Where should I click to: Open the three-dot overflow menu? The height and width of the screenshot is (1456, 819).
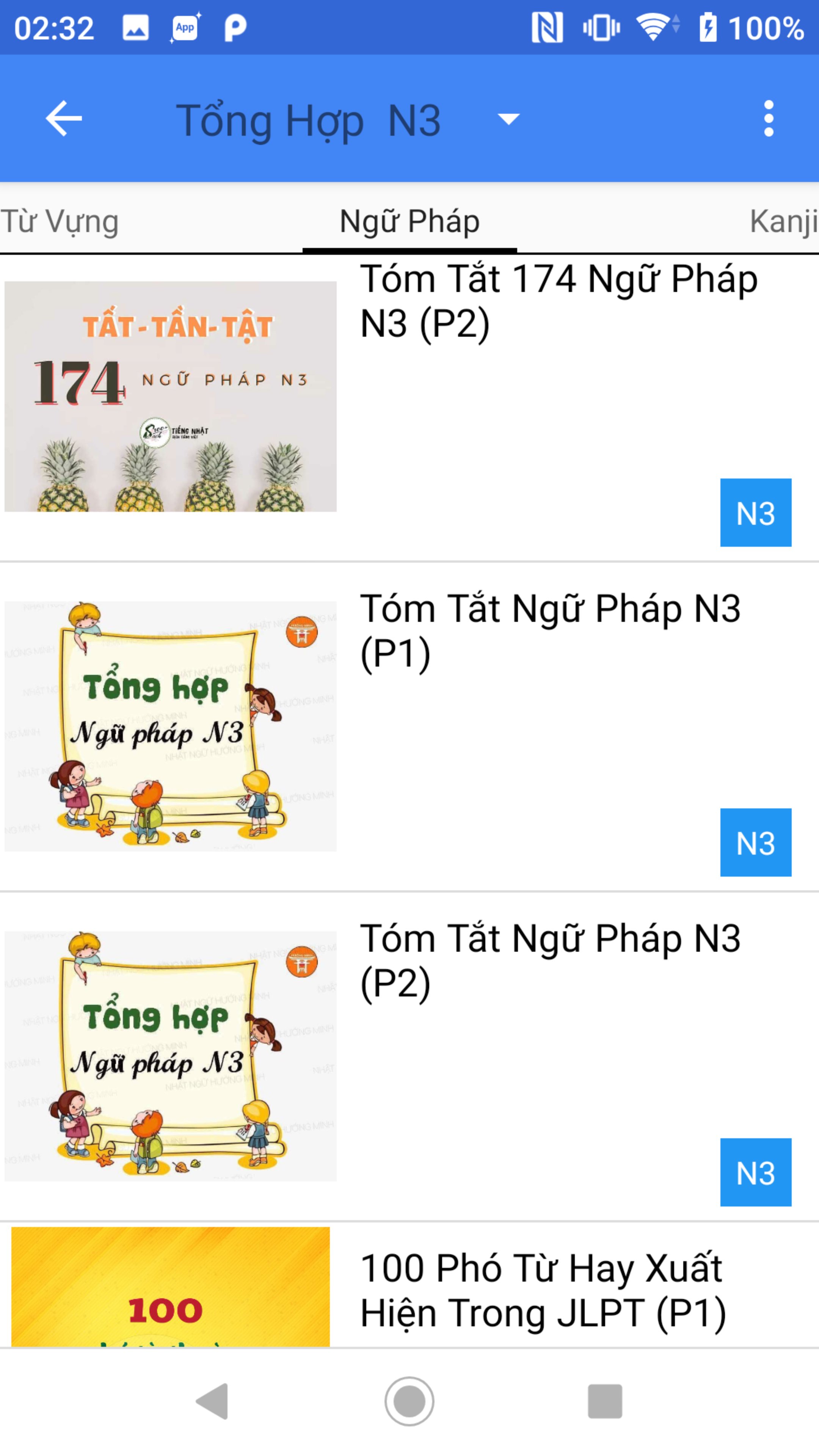pos(768,119)
